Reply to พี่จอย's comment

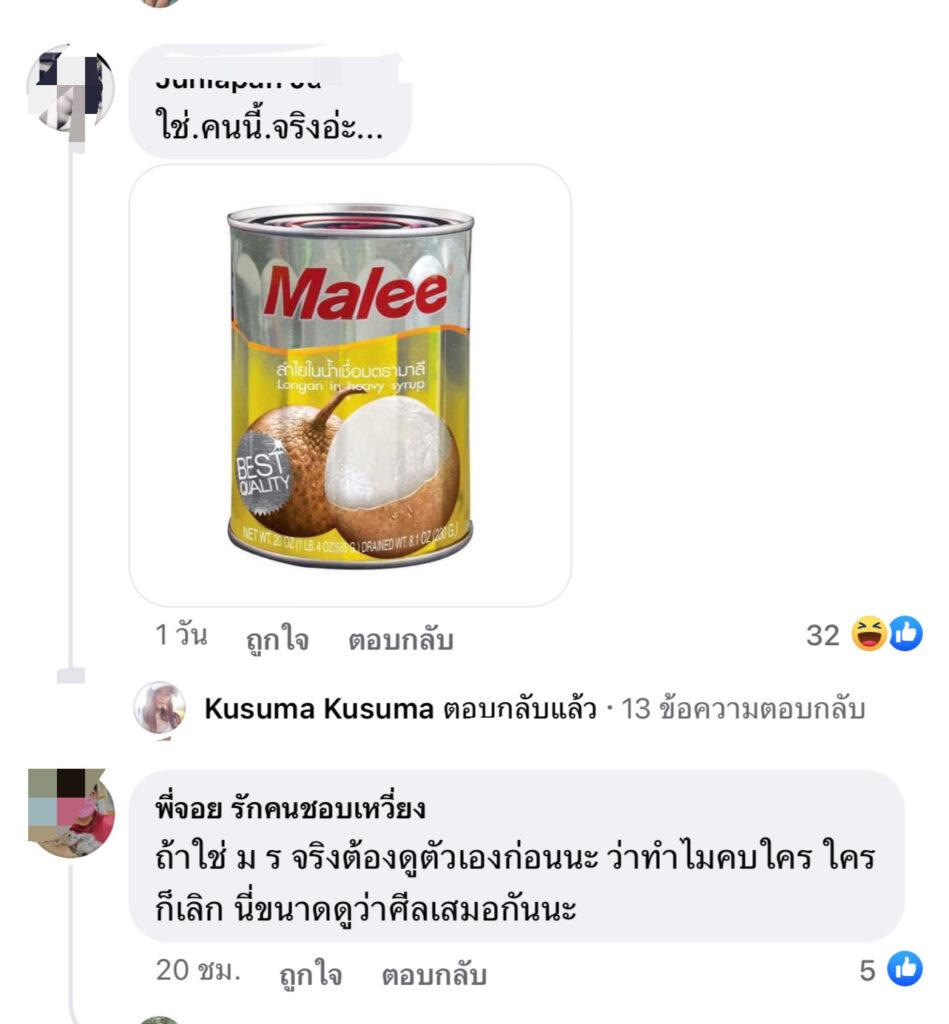pos(434,975)
